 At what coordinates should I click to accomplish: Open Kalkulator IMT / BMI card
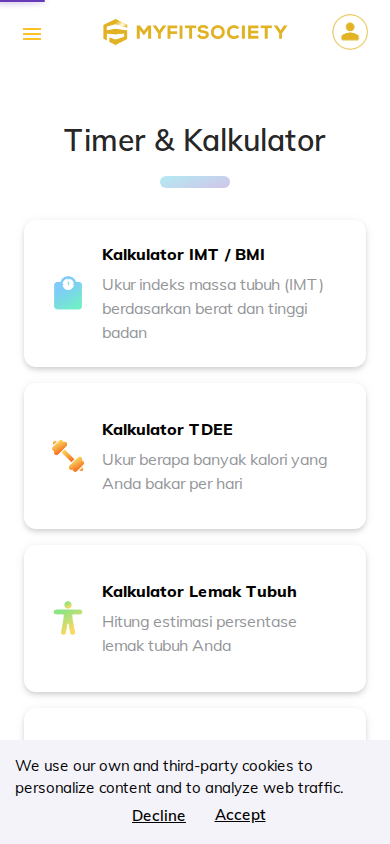click(x=195, y=293)
